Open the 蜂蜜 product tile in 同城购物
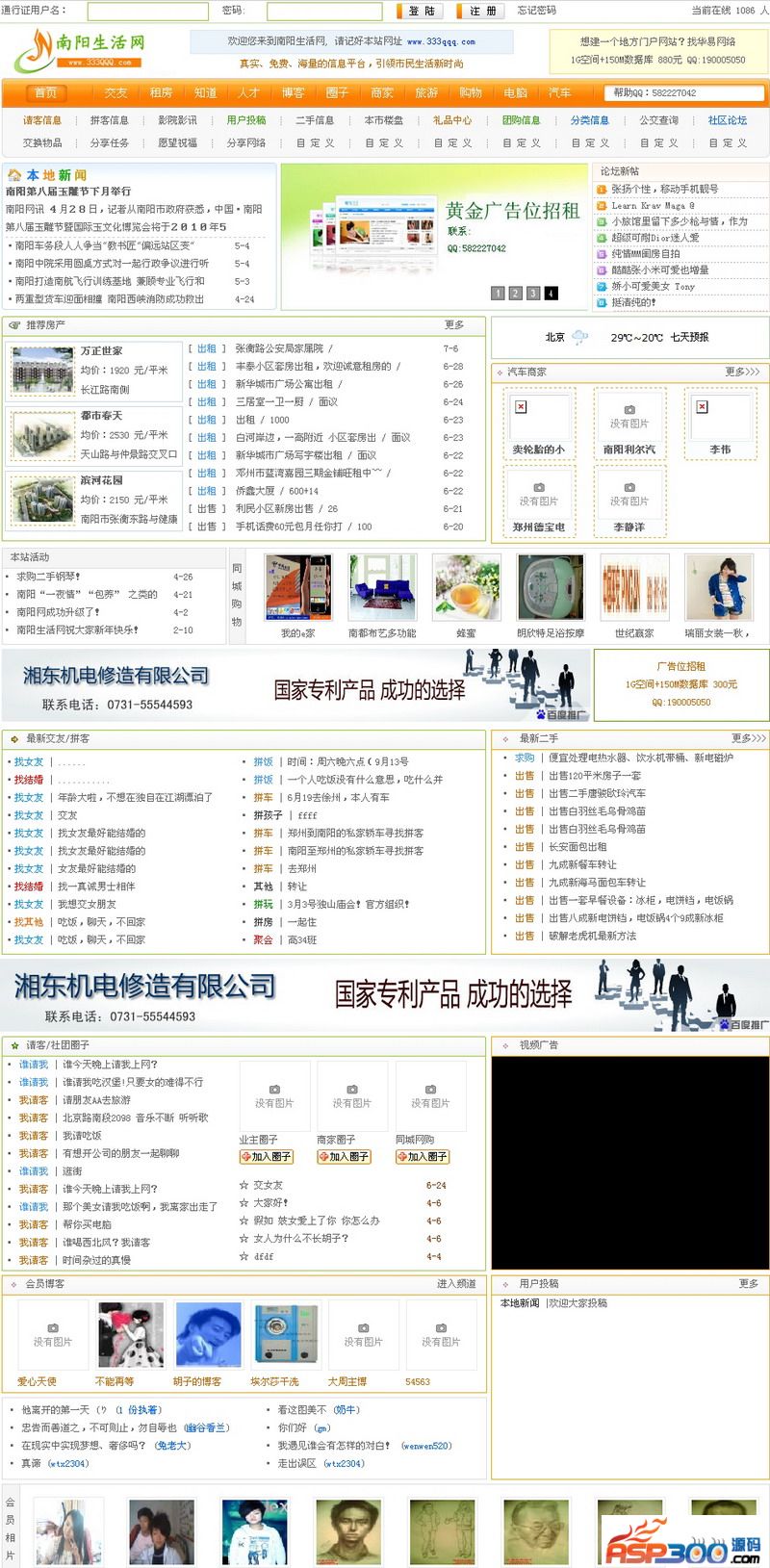 tap(466, 633)
